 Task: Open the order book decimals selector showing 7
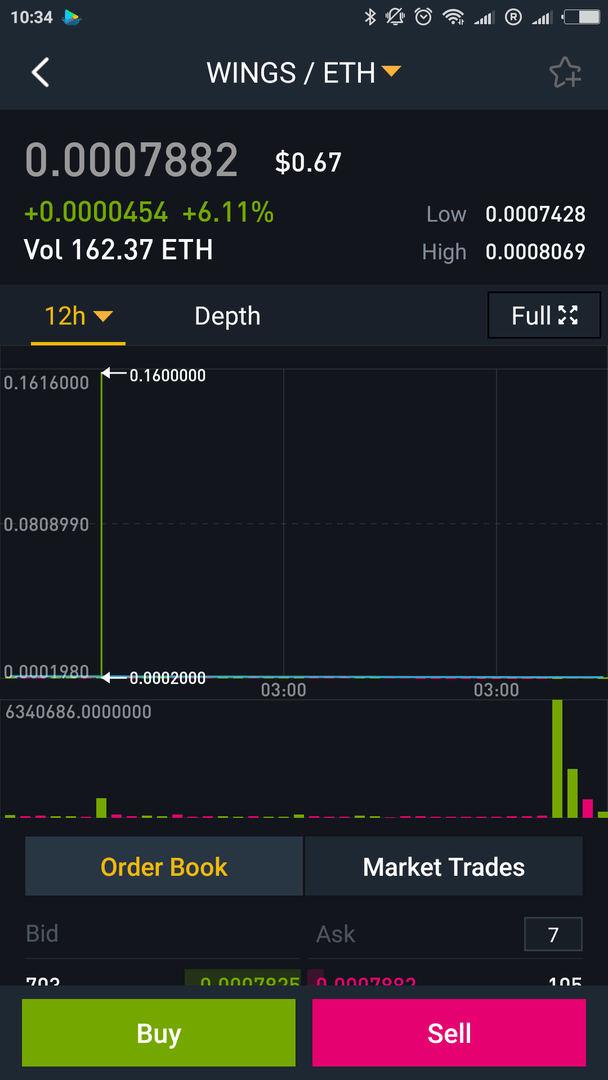point(553,935)
